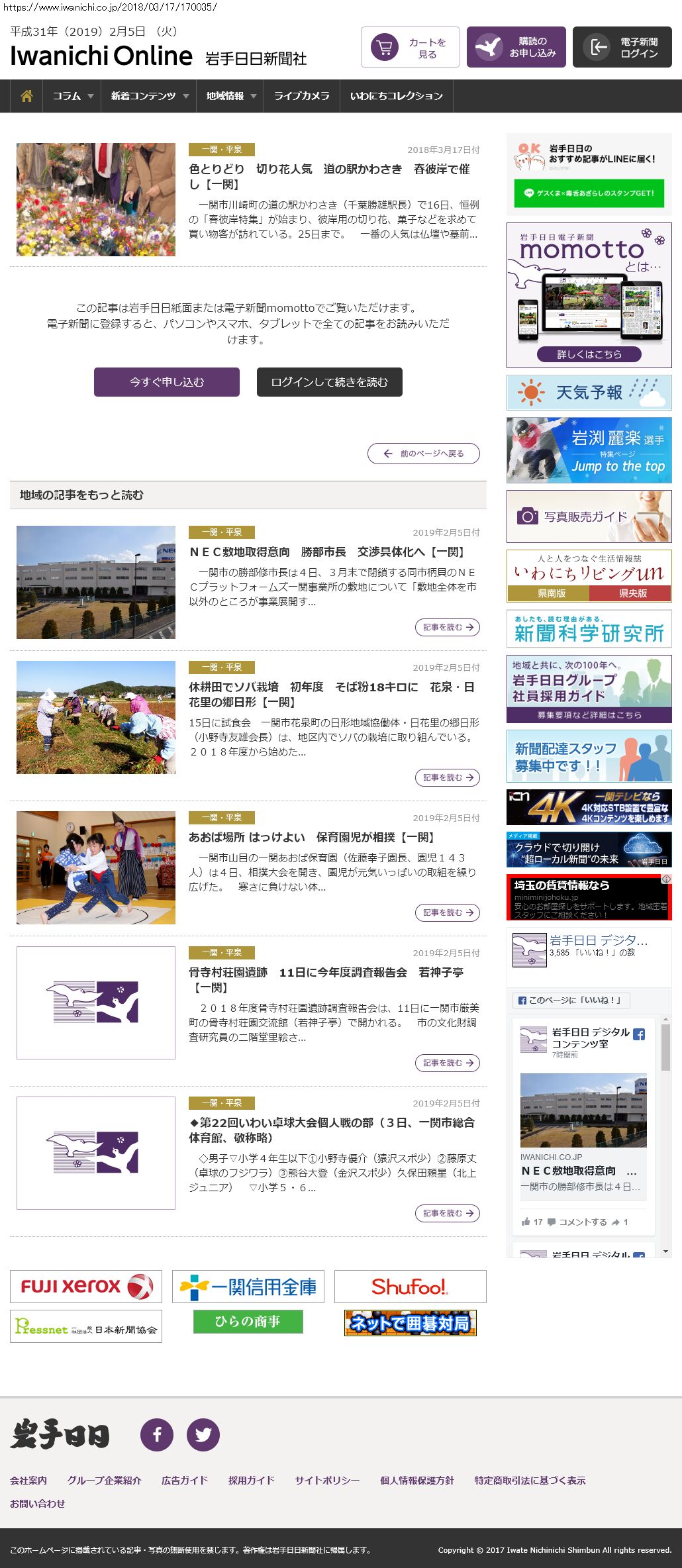
Task: Read the ＮＥＣ敷地取得意向 article via 記事を読む
Action: tap(448, 627)
